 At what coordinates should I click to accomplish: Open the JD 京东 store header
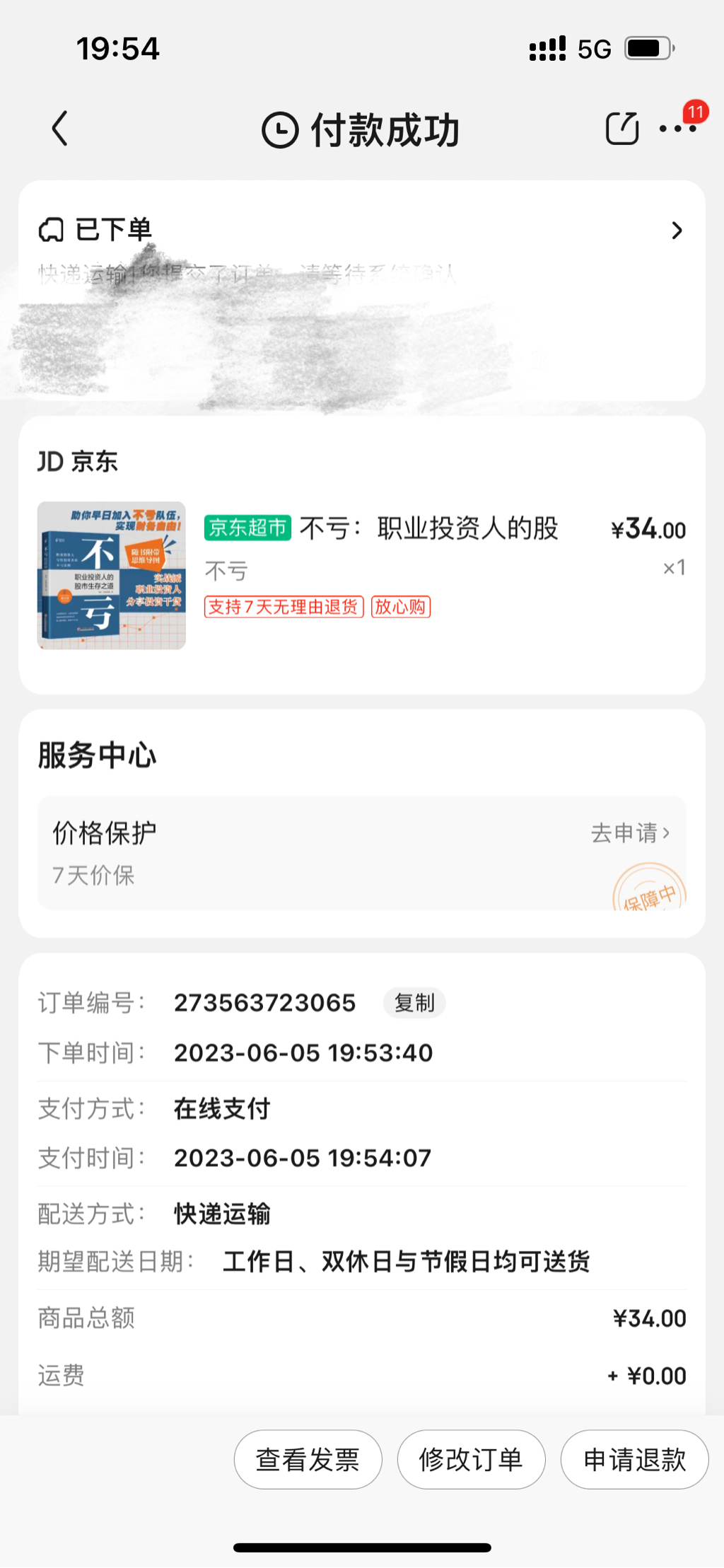78,462
